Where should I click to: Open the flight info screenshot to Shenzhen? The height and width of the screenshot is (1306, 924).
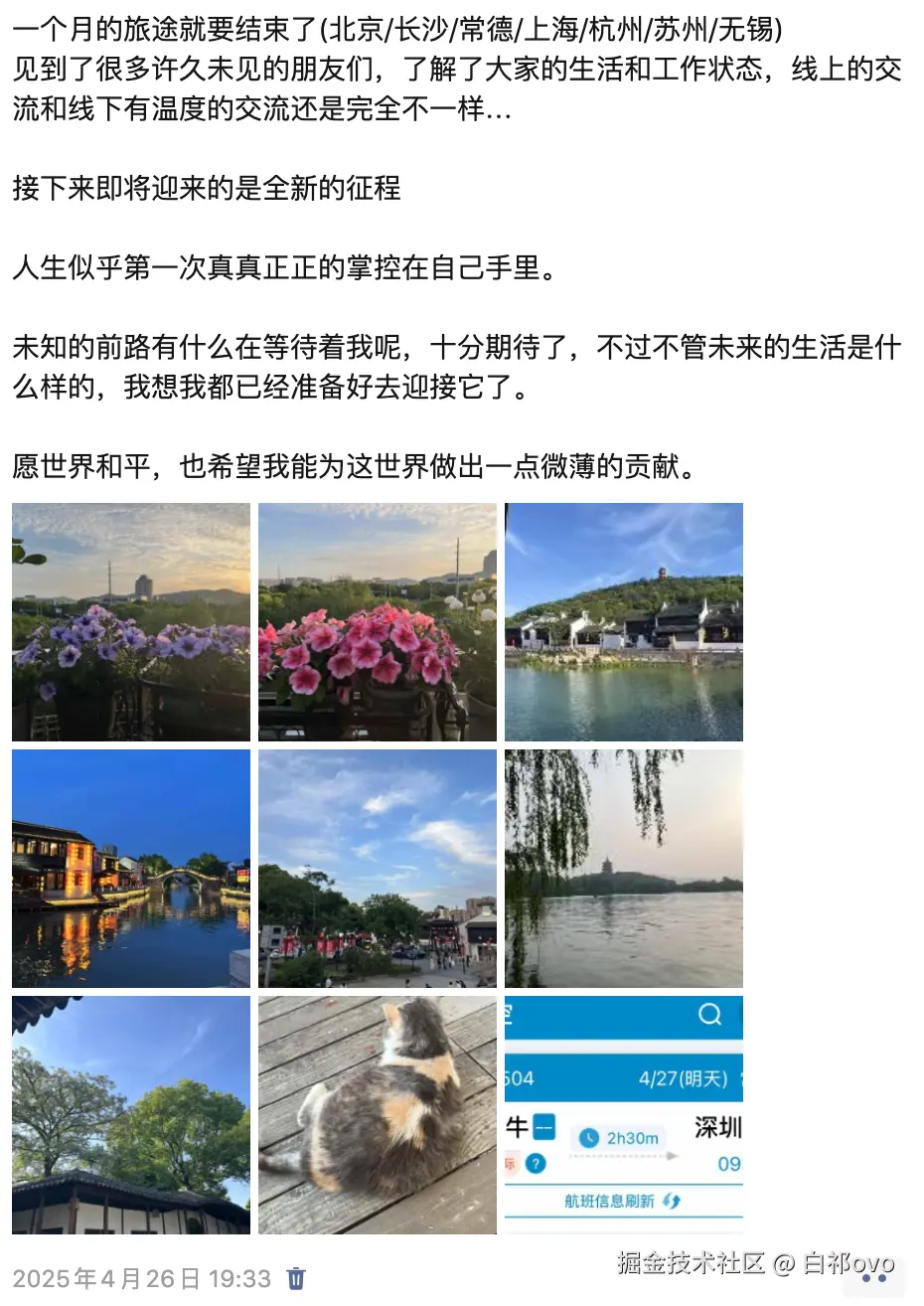(624, 1115)
